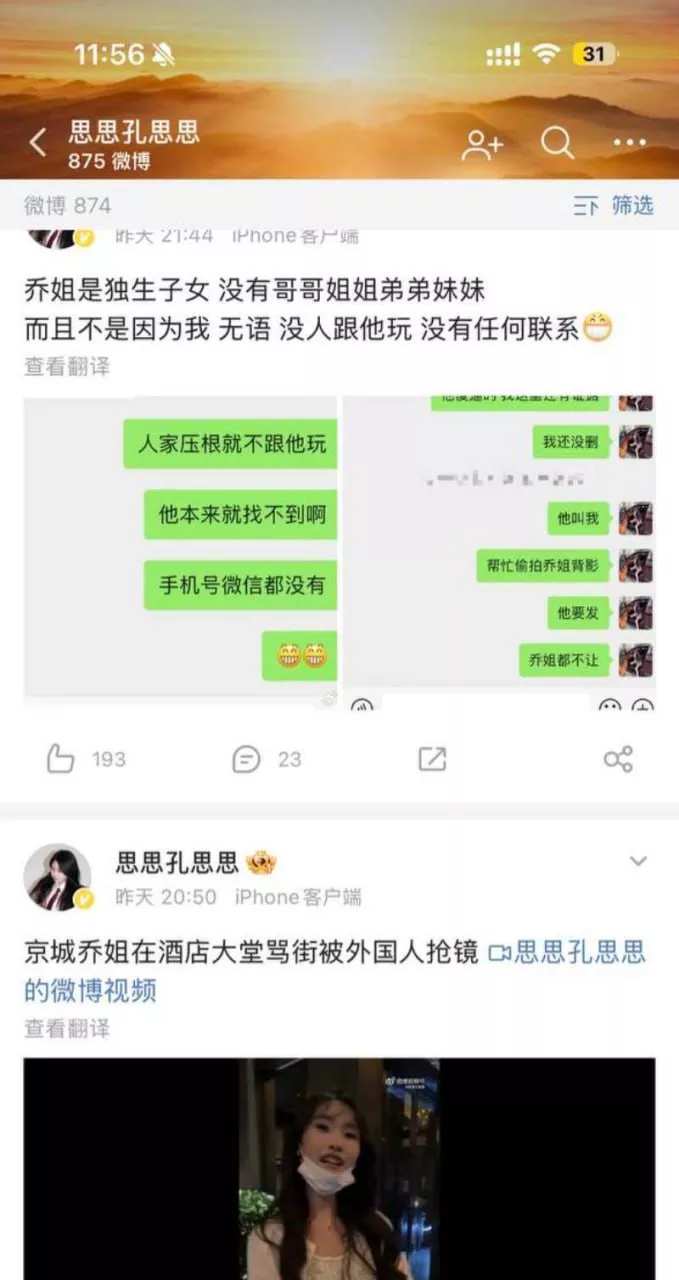Open the right chat screenshot image
The width and height of the screenshot is (679, 1280).
[499, 553]
